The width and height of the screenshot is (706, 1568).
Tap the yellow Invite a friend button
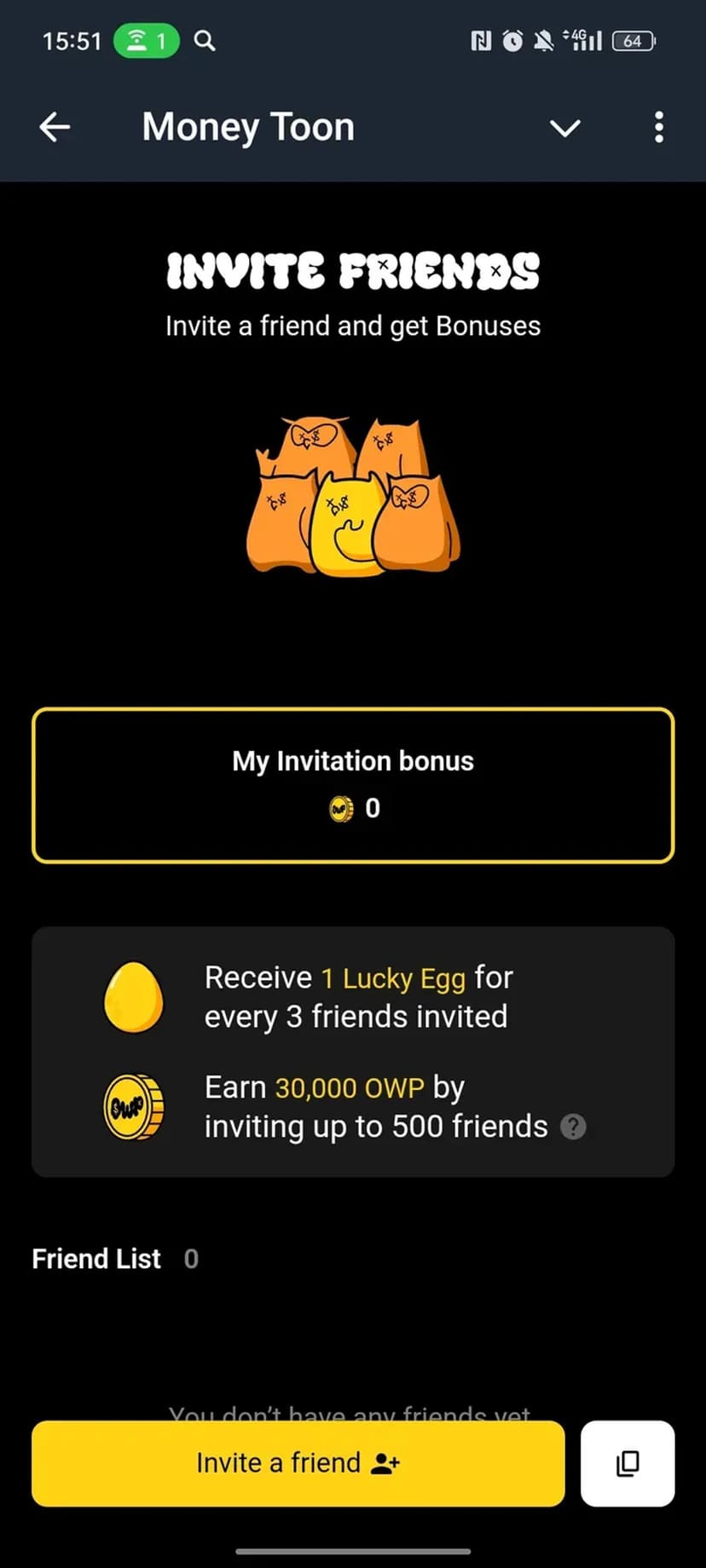298,1462
